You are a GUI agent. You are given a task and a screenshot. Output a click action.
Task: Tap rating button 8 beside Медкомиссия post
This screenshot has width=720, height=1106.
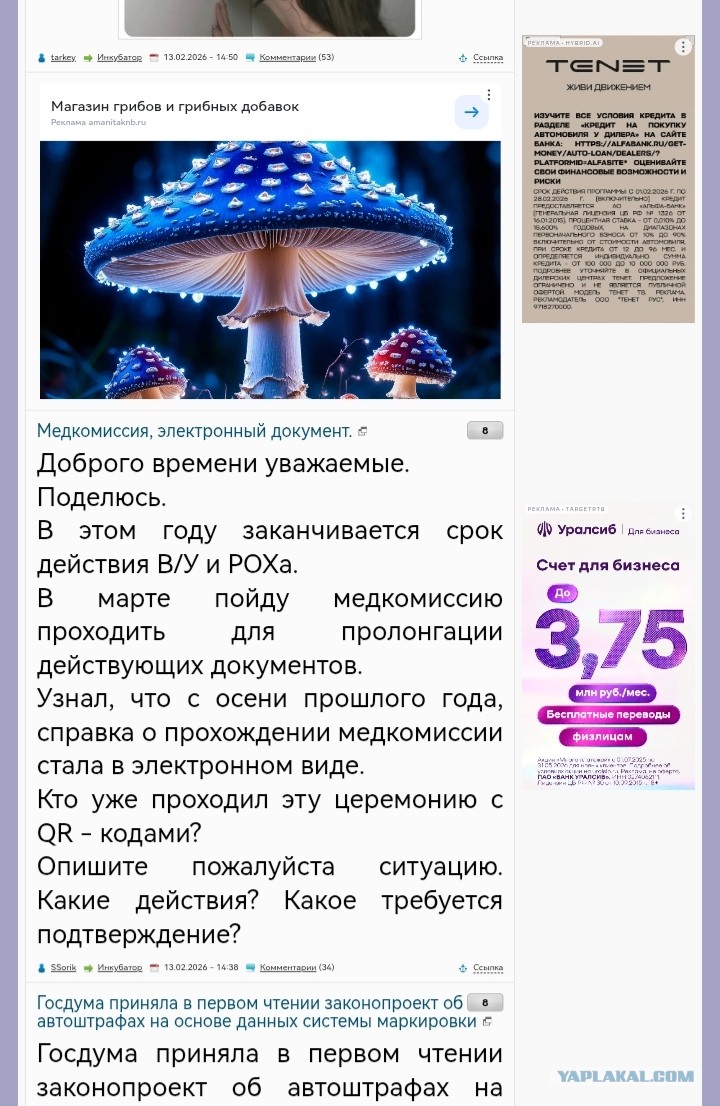tap(485, 430)
